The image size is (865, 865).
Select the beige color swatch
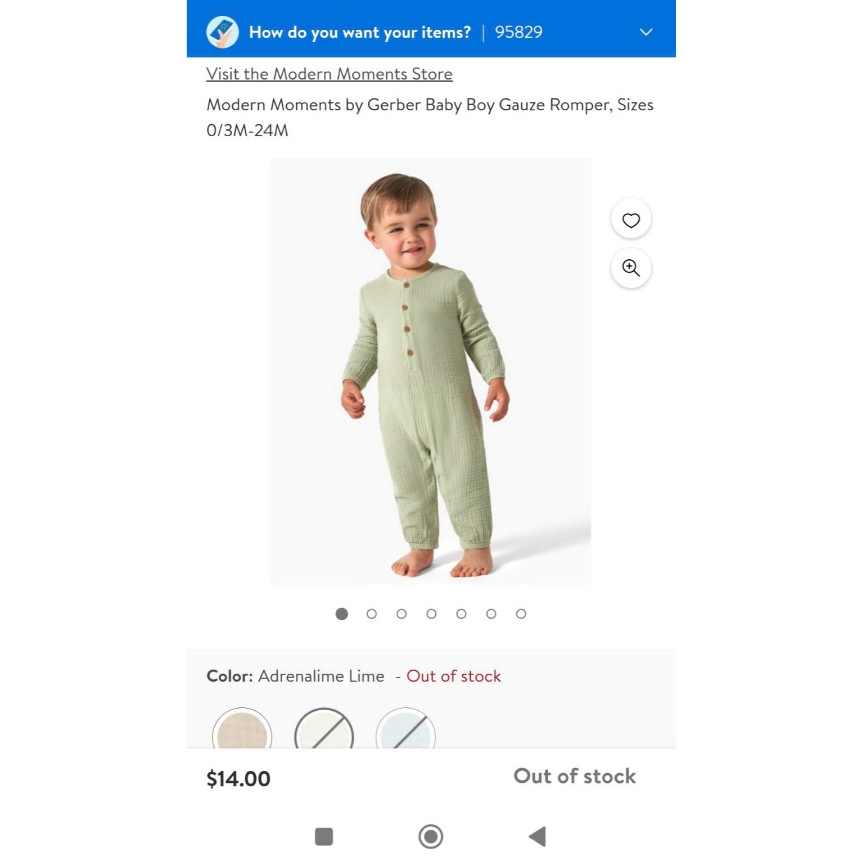(242, 732)
